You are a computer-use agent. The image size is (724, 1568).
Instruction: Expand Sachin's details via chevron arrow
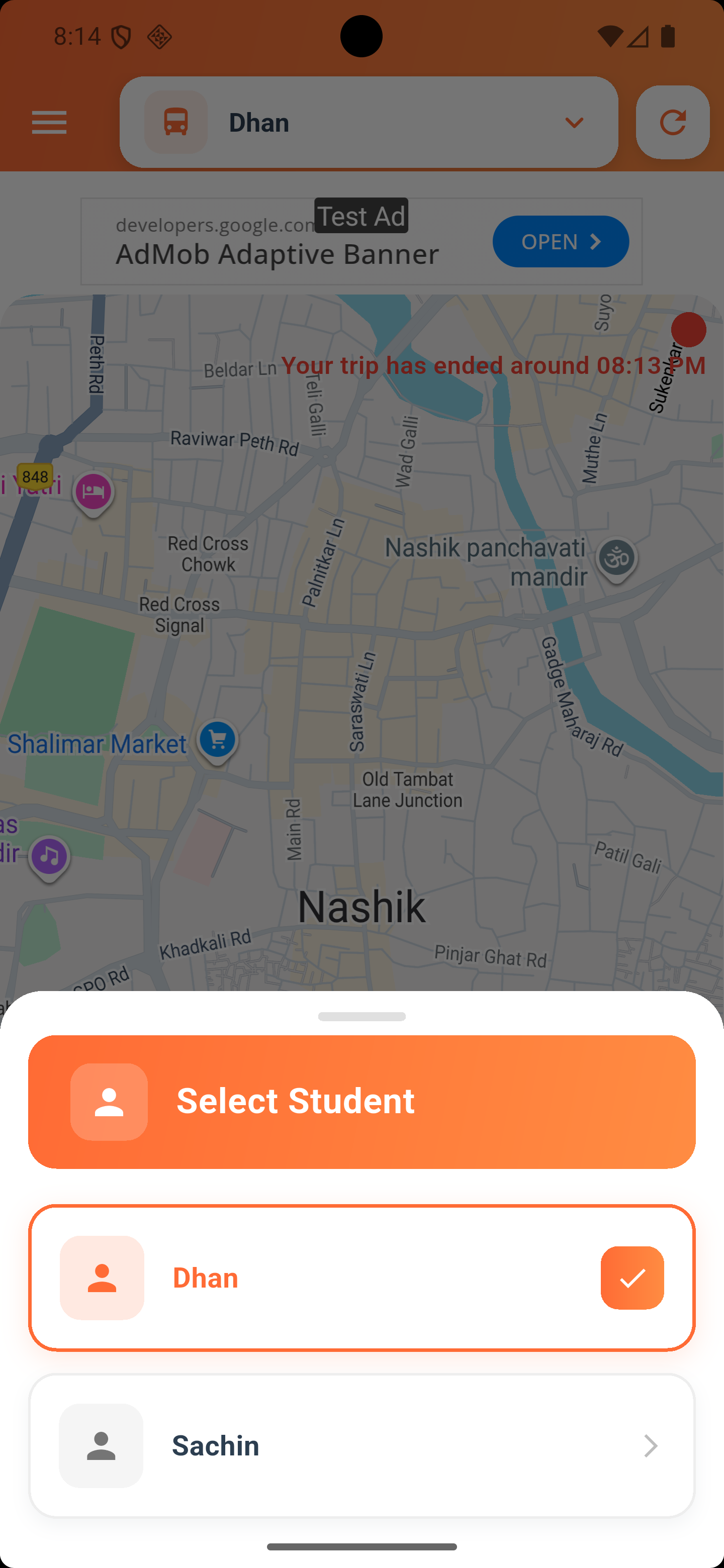[x=650, y=1446]
